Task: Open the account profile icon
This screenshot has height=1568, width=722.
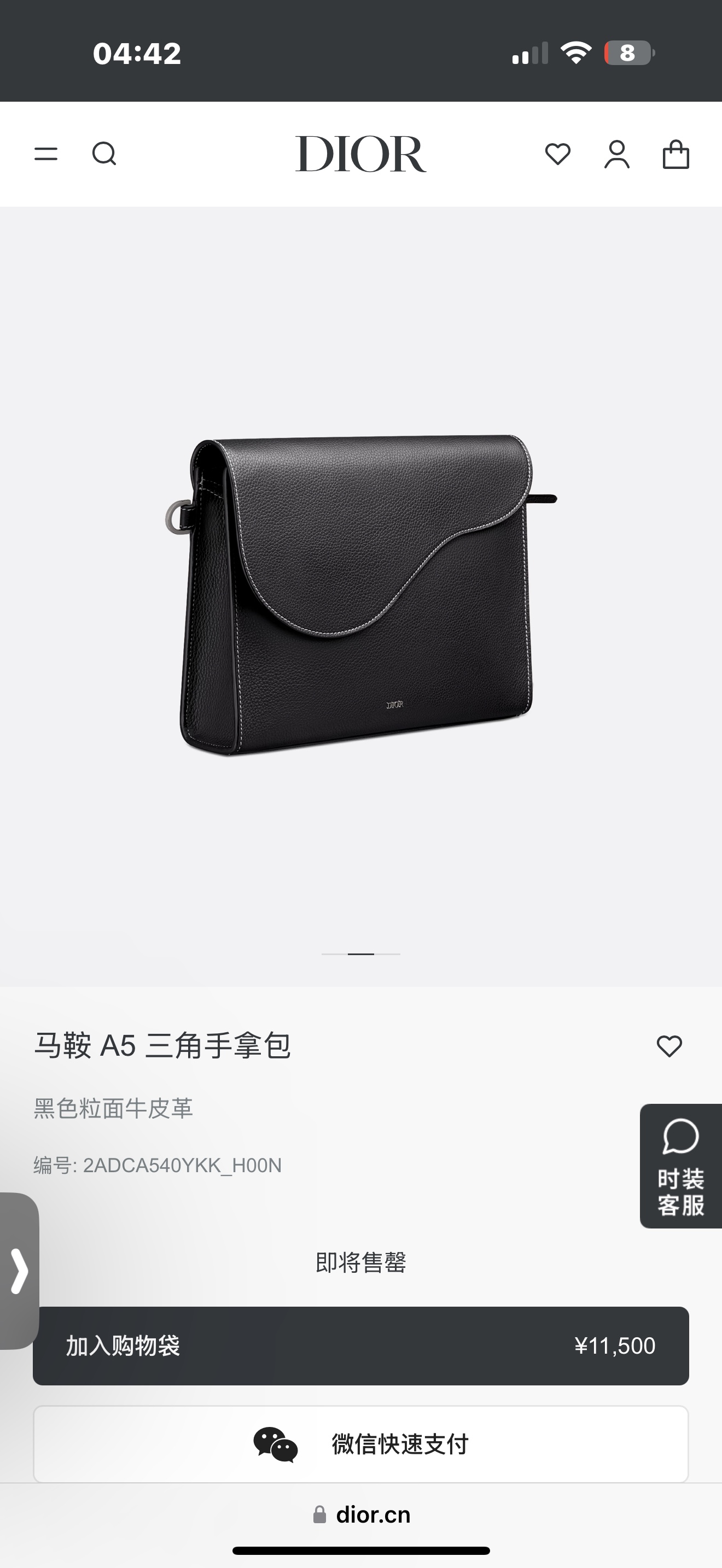Action: 616,154
